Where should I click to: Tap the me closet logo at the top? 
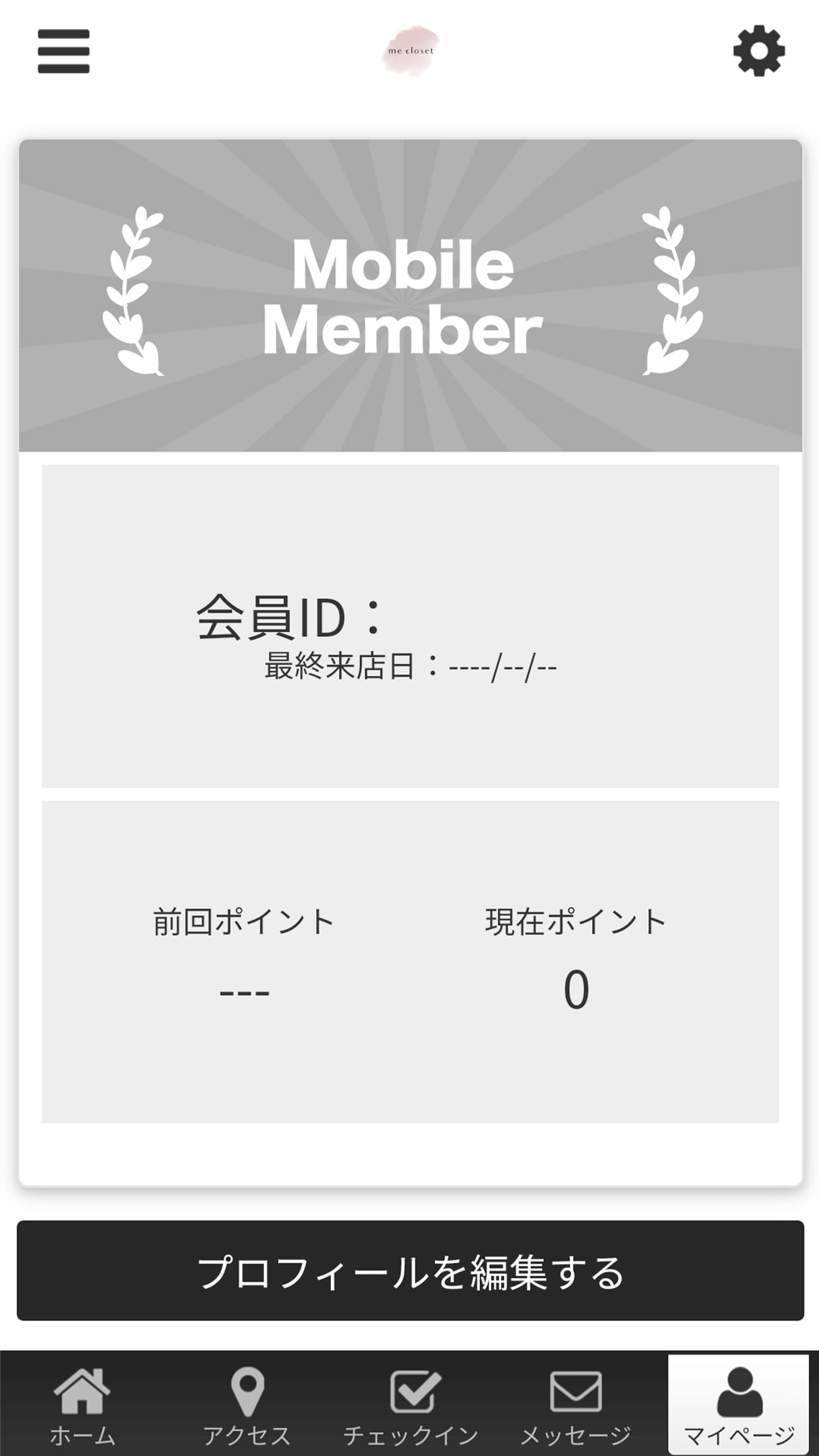(409, 51)
